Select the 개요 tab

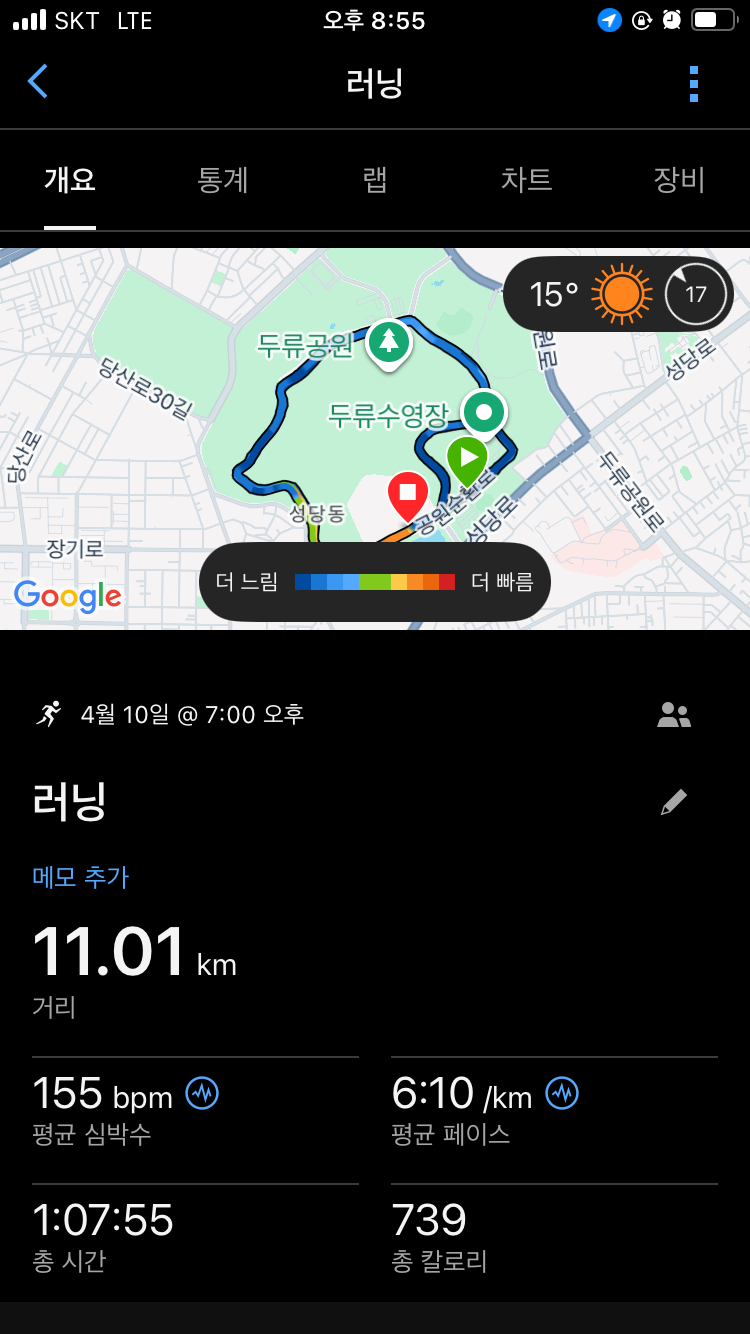(x=70, y=180)
